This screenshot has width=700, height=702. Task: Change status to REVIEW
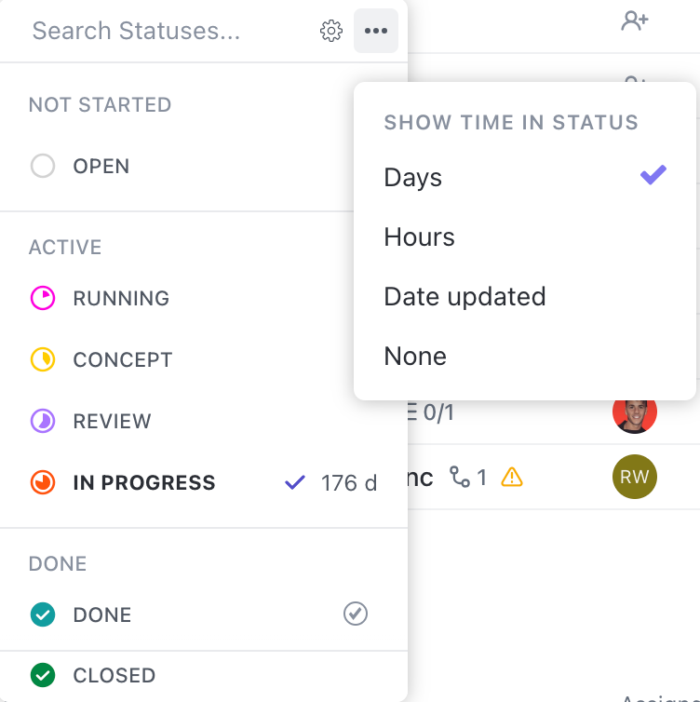111,421
